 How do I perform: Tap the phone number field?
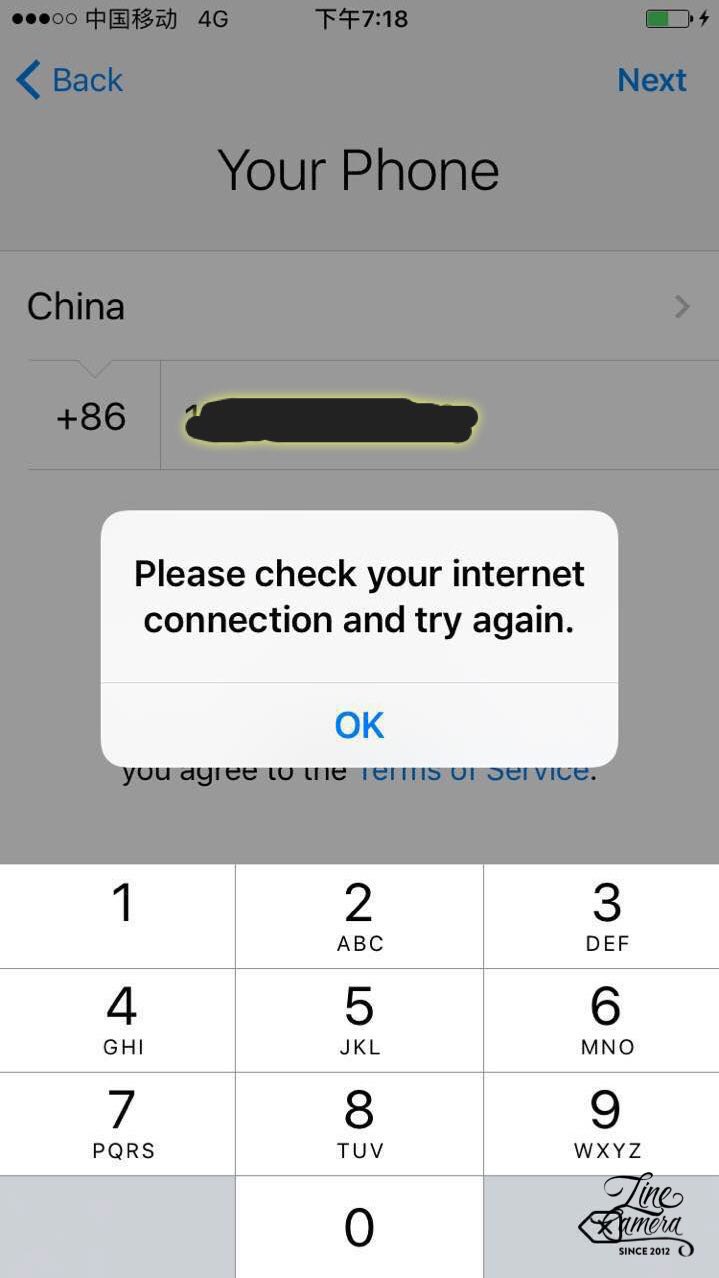click(438, 416)
